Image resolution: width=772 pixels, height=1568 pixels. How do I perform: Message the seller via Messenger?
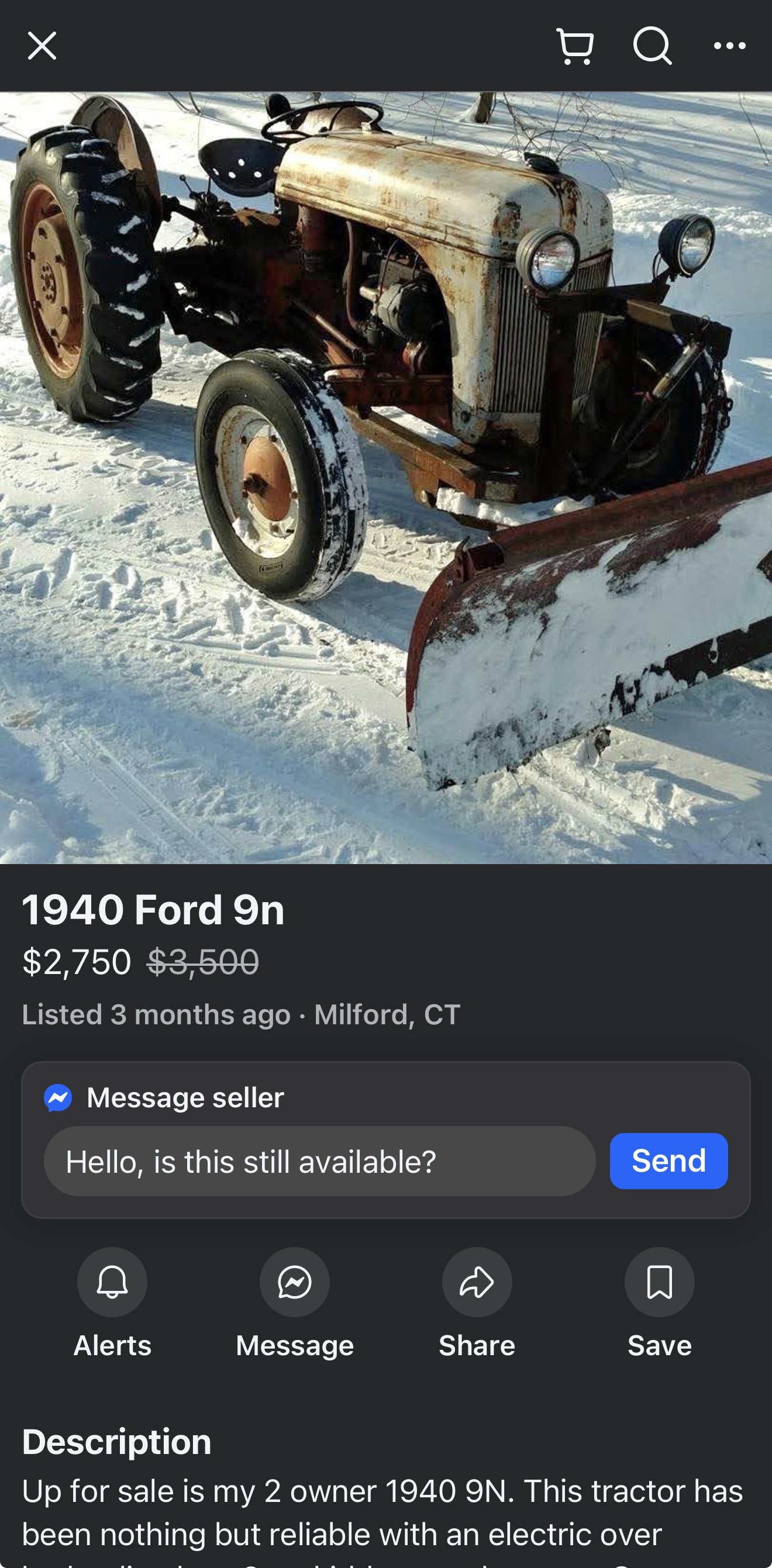[x=295, y=1283]
